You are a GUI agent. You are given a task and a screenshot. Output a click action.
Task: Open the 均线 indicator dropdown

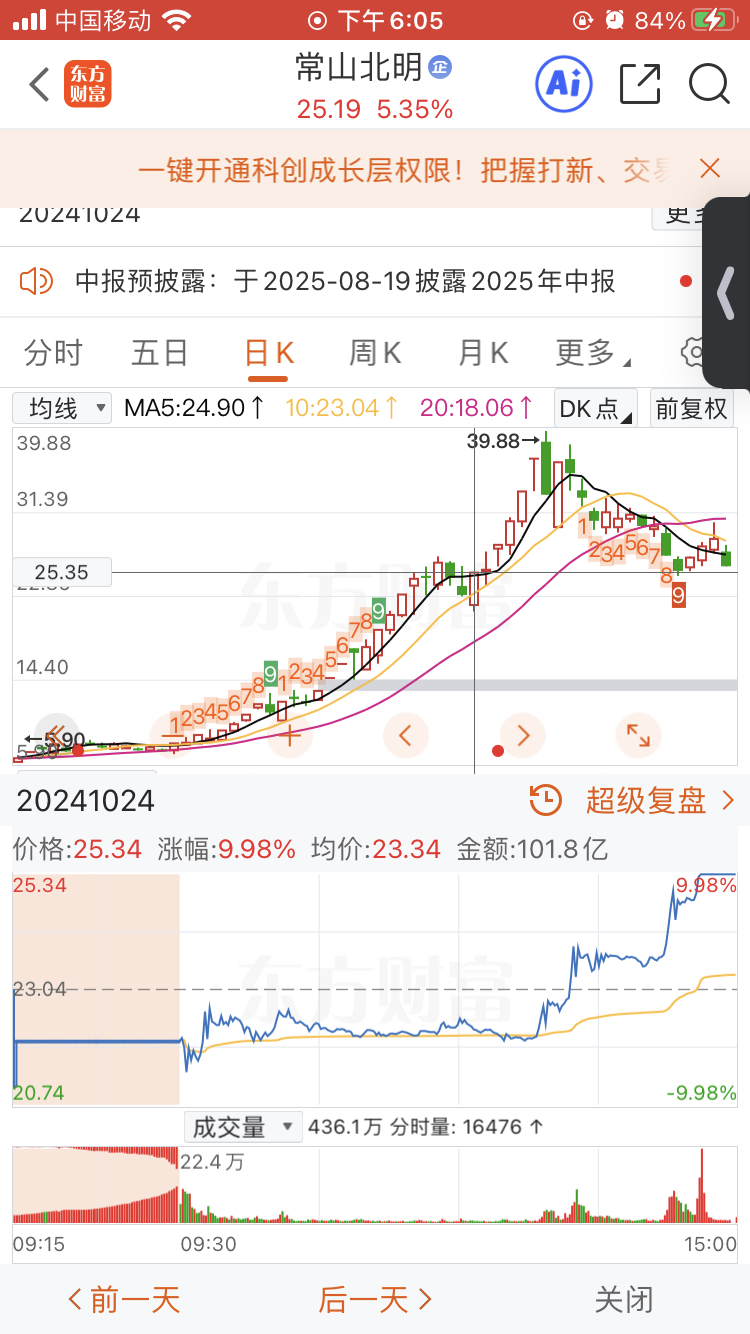coord(62,408)
